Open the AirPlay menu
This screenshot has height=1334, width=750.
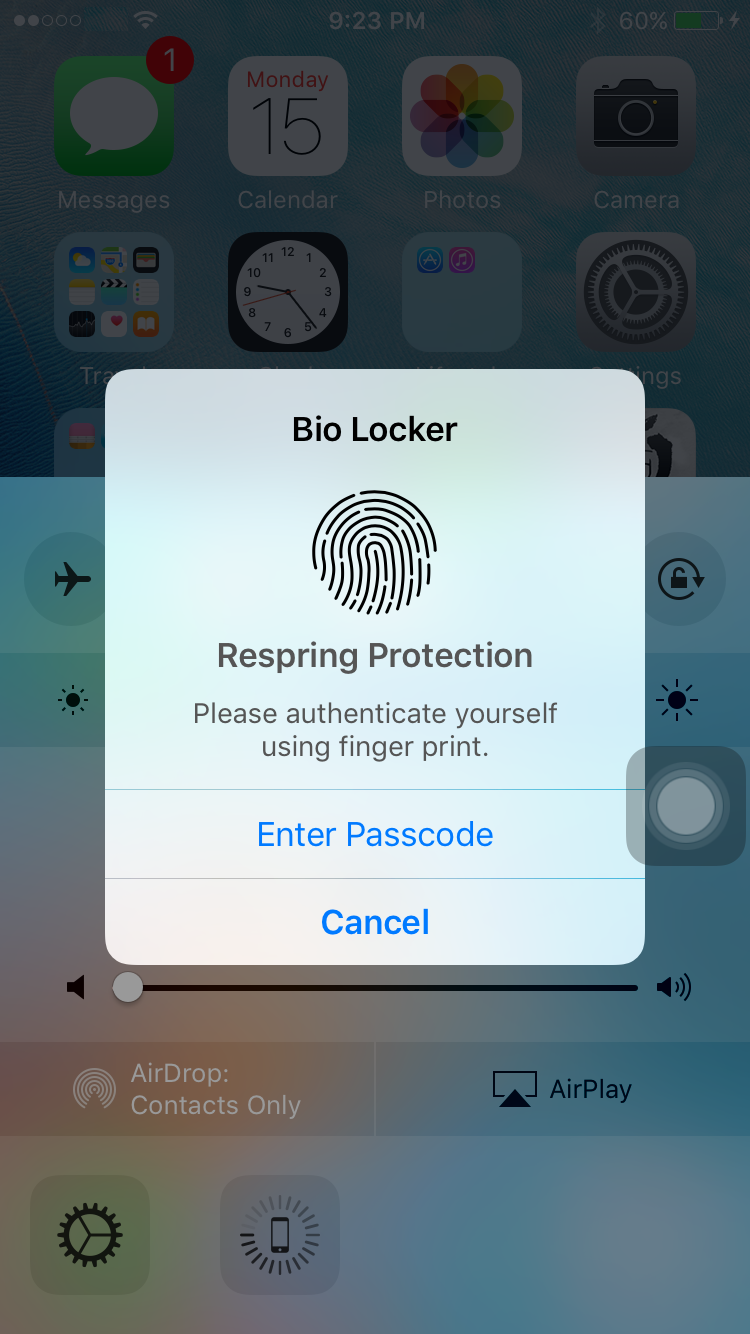coord(563,1089)
